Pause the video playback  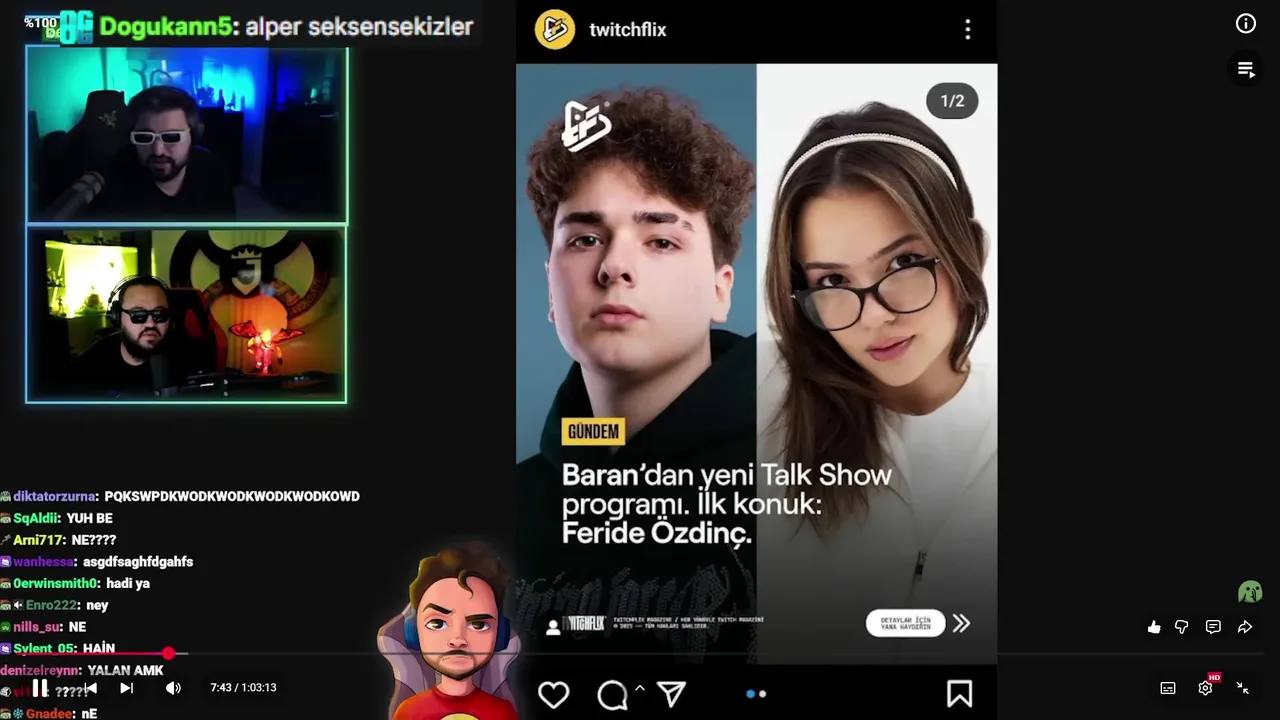coord(40,688)
